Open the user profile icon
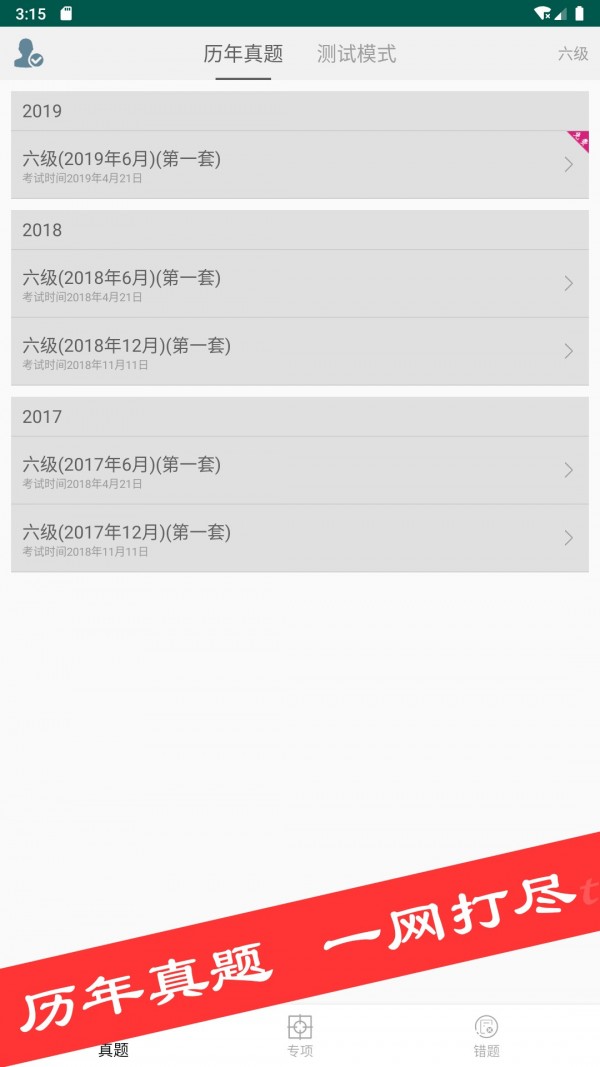 (x=28, y=53)
